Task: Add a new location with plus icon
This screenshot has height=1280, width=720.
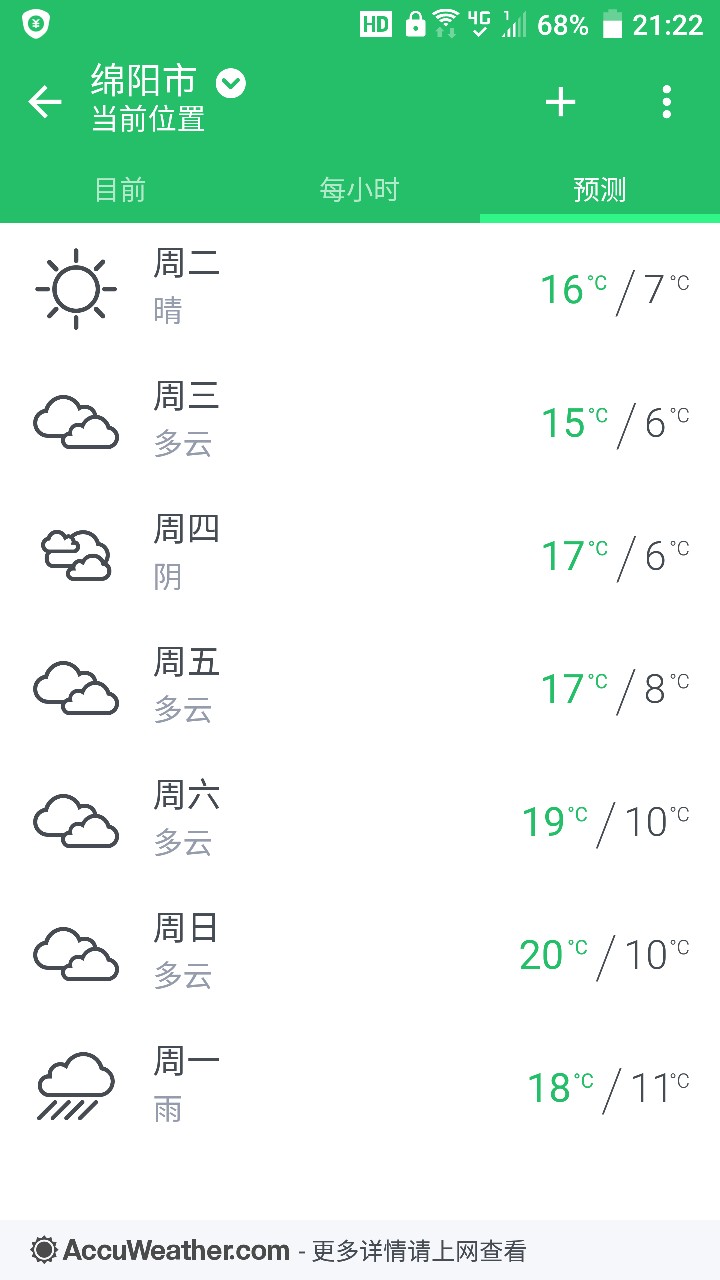Action: click(560, 101)
